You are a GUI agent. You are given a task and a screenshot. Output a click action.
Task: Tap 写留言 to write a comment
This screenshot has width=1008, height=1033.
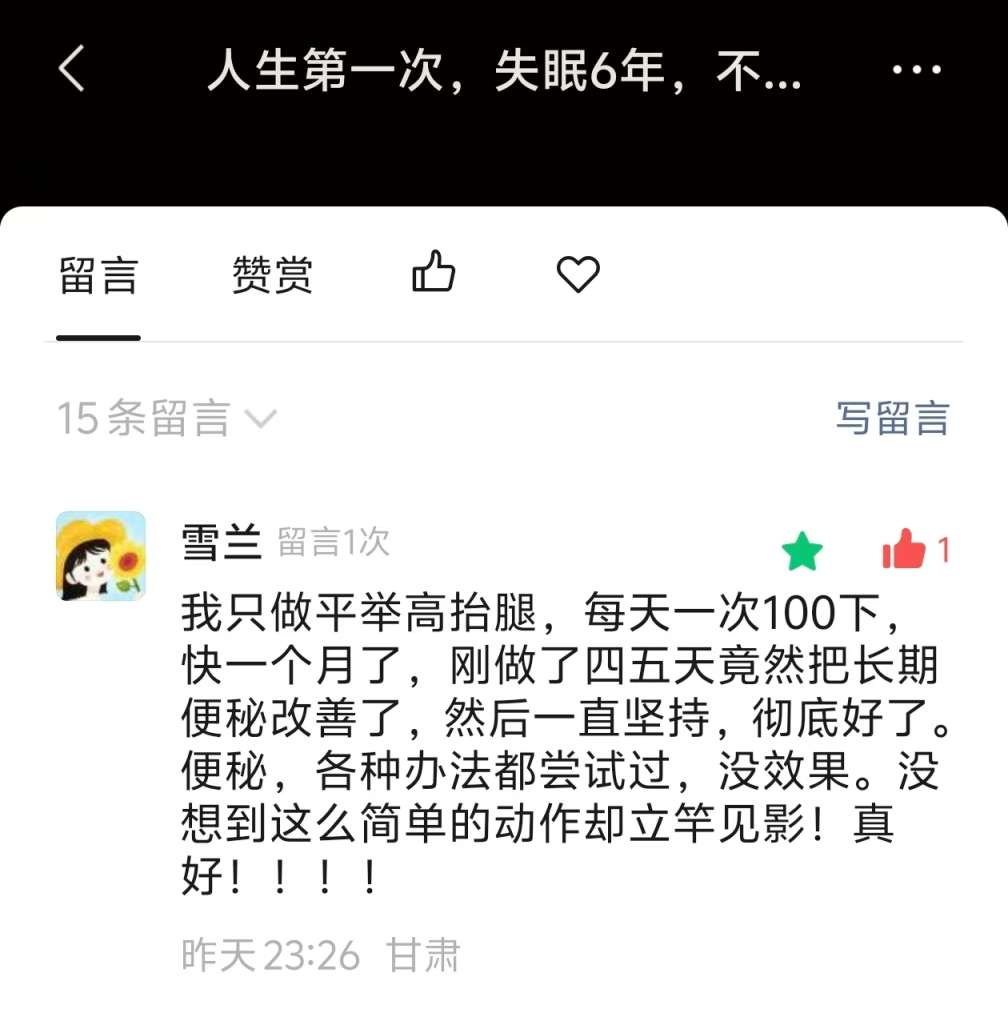click(892, 418)
